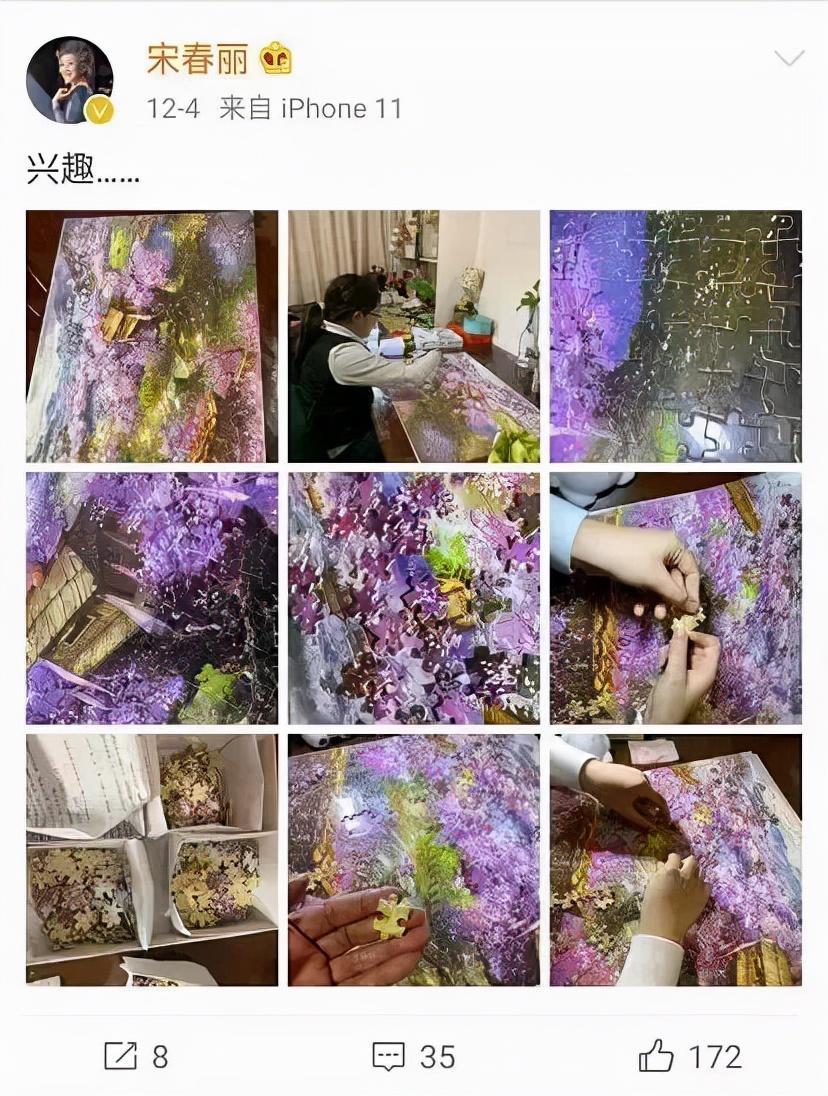The image size is (828, 1096).
Task: Open close-up photo of dark puzzle piece outlines
Action: [676, 336]
